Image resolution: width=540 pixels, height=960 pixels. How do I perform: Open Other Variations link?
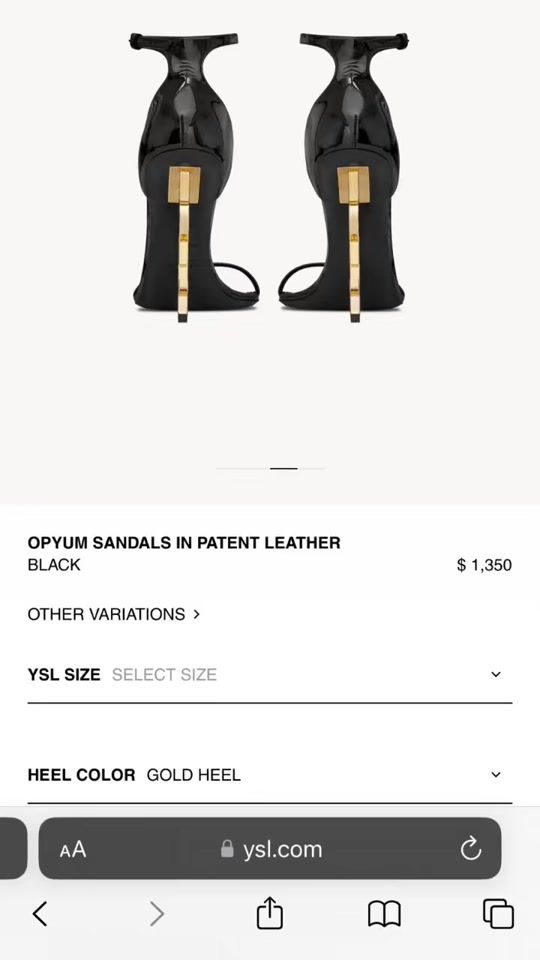point(114,614)
